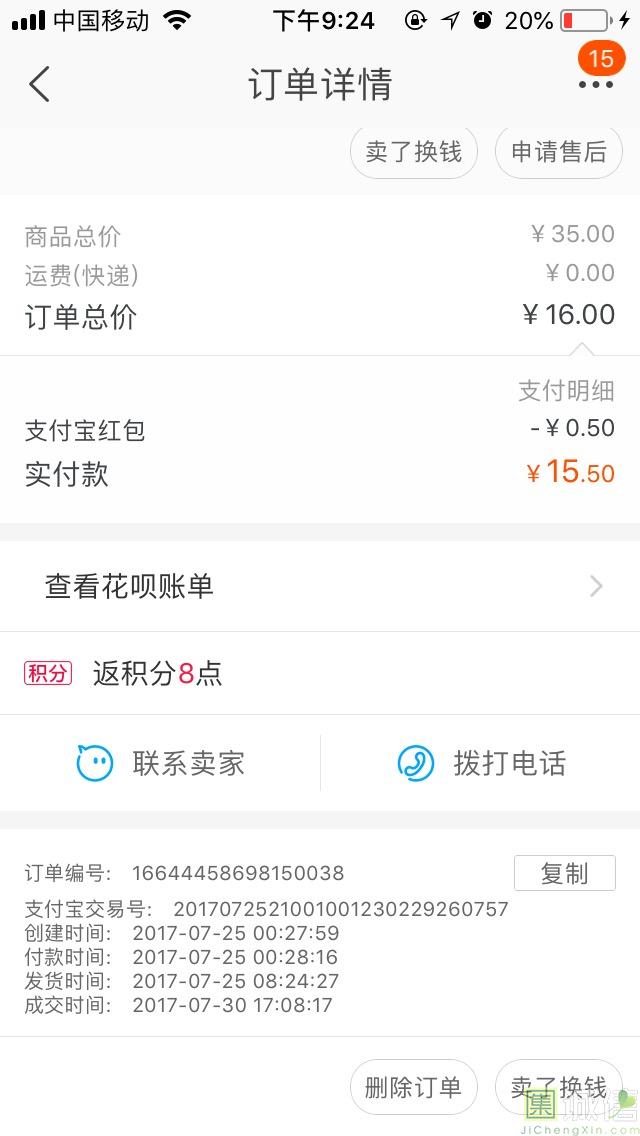Viewport: 640px width, 1136px height.
Task: Tap 卖了换钱 beside 申请售后
Action: [x=413, y=152]
